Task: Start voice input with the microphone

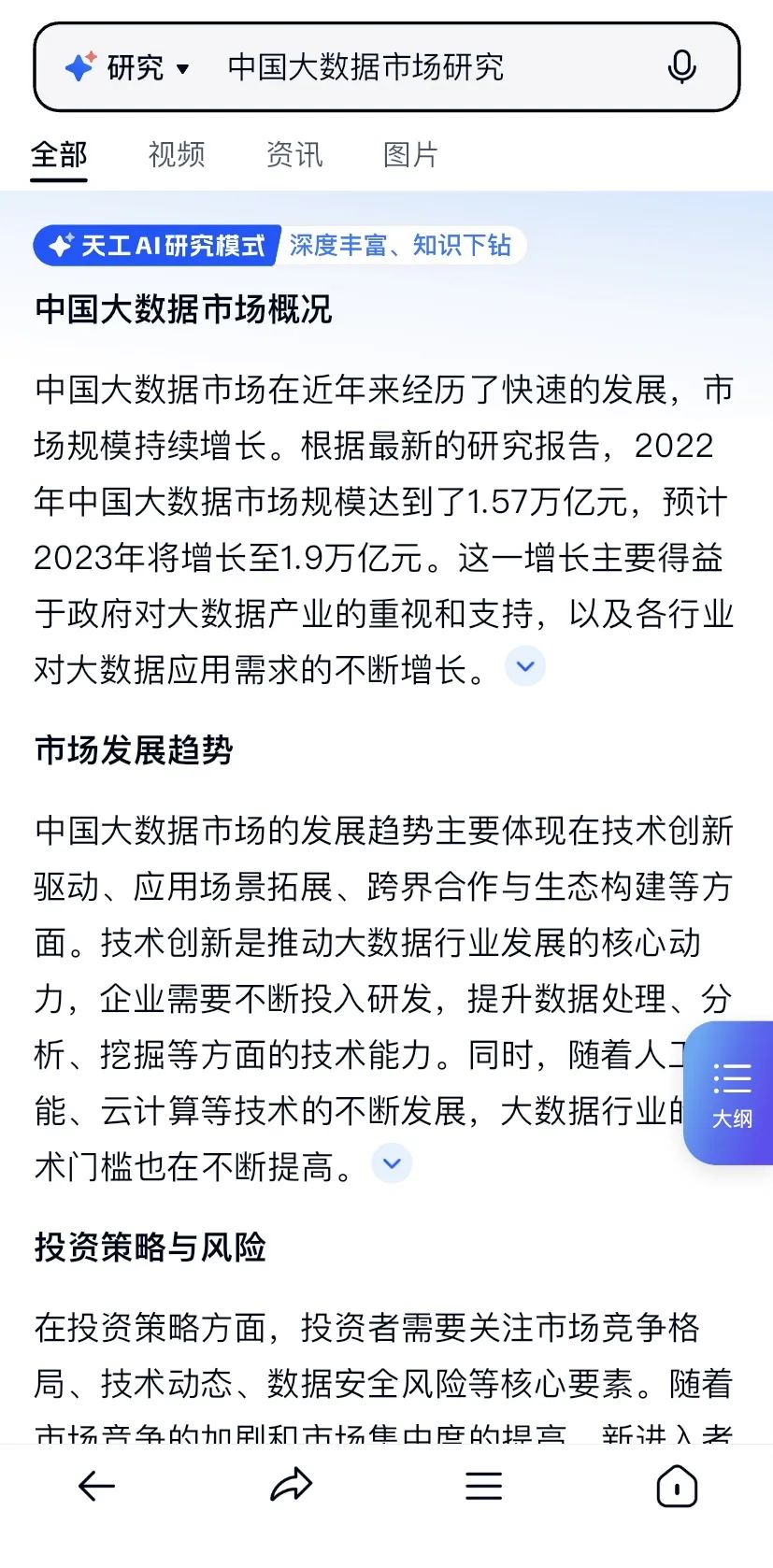Action: (x=681, y=68)
